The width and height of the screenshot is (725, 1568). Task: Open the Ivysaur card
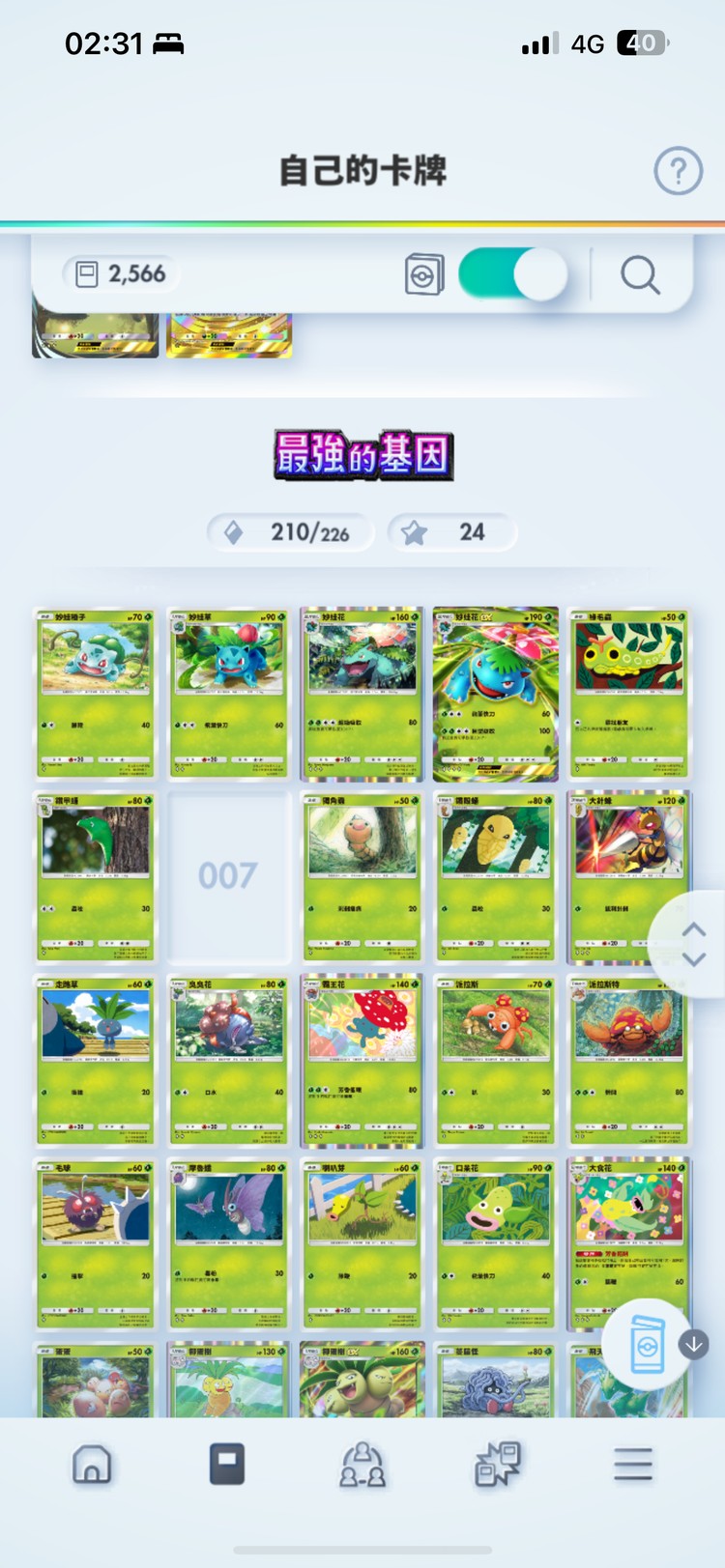228,693
